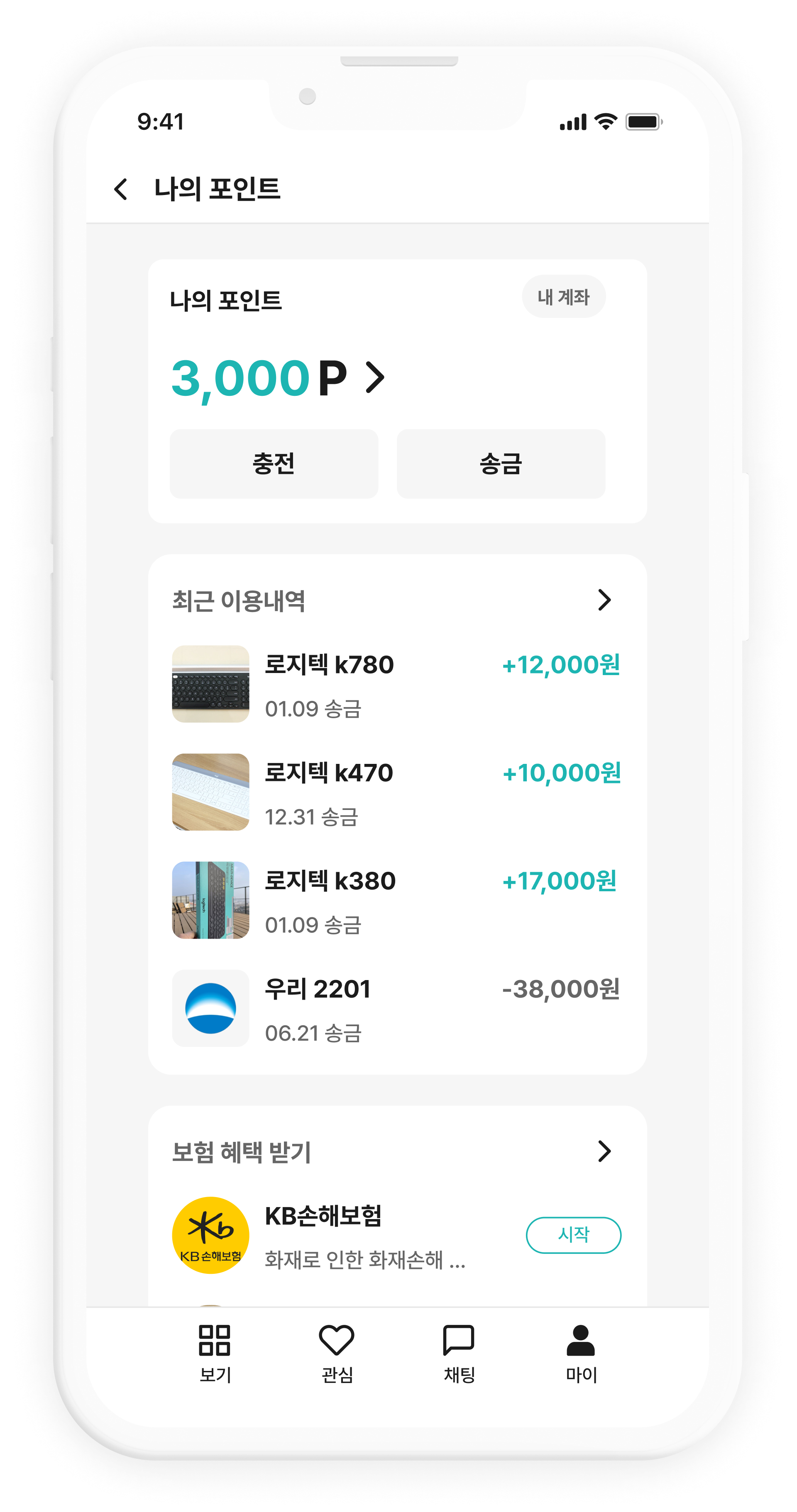Screen dimensions: 797x1512
Task: Open the 우리 2201 transaction
Action: [396, 1008]
